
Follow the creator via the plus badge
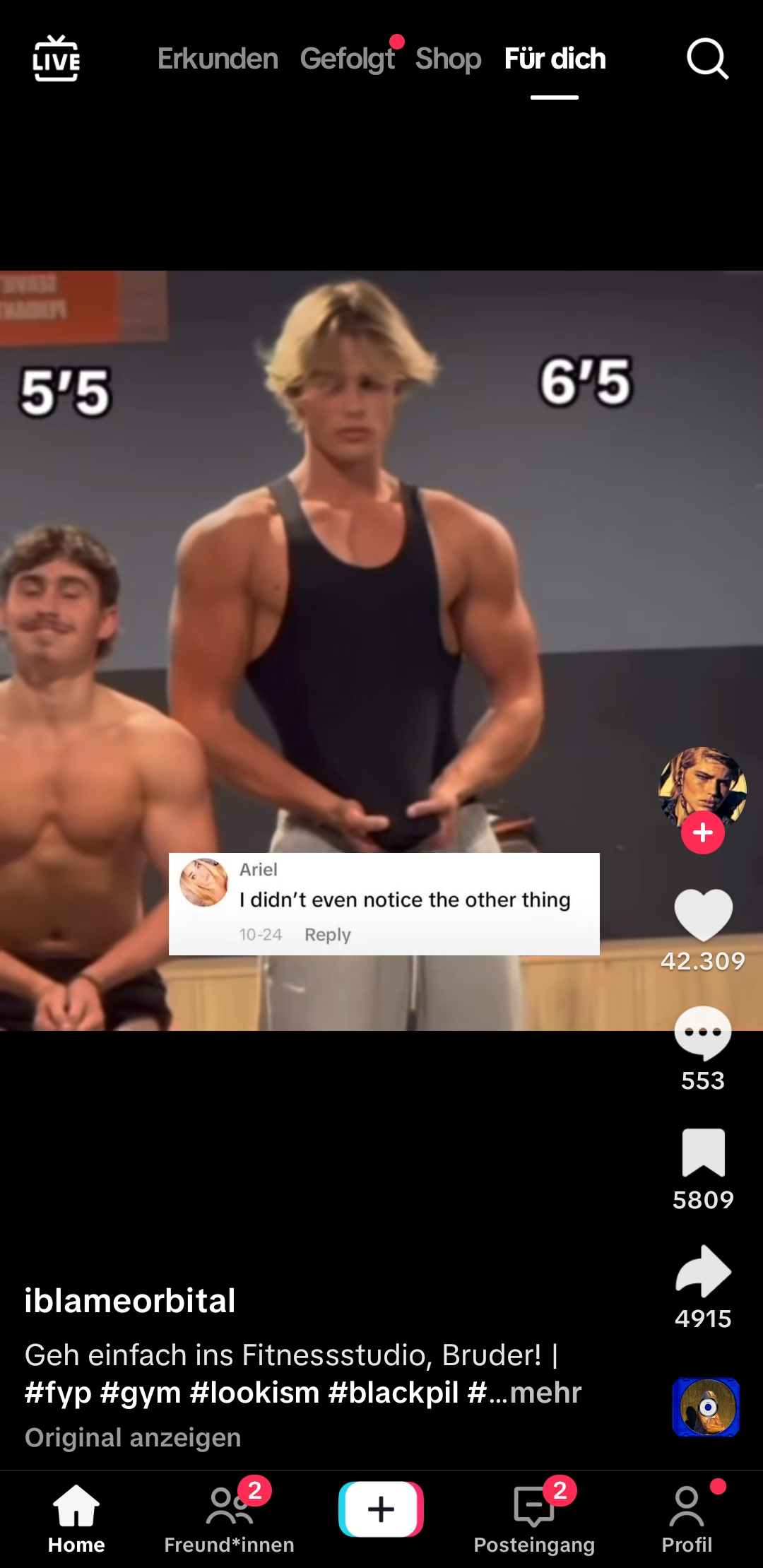[703, 833]
